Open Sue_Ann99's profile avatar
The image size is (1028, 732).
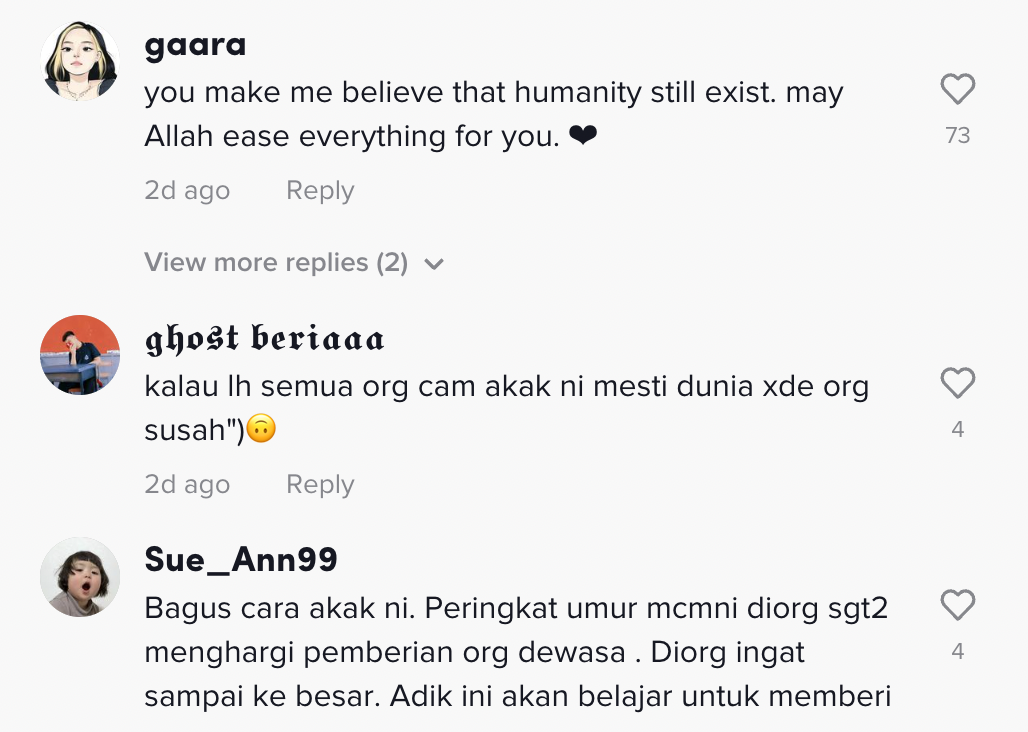(80, 577)
